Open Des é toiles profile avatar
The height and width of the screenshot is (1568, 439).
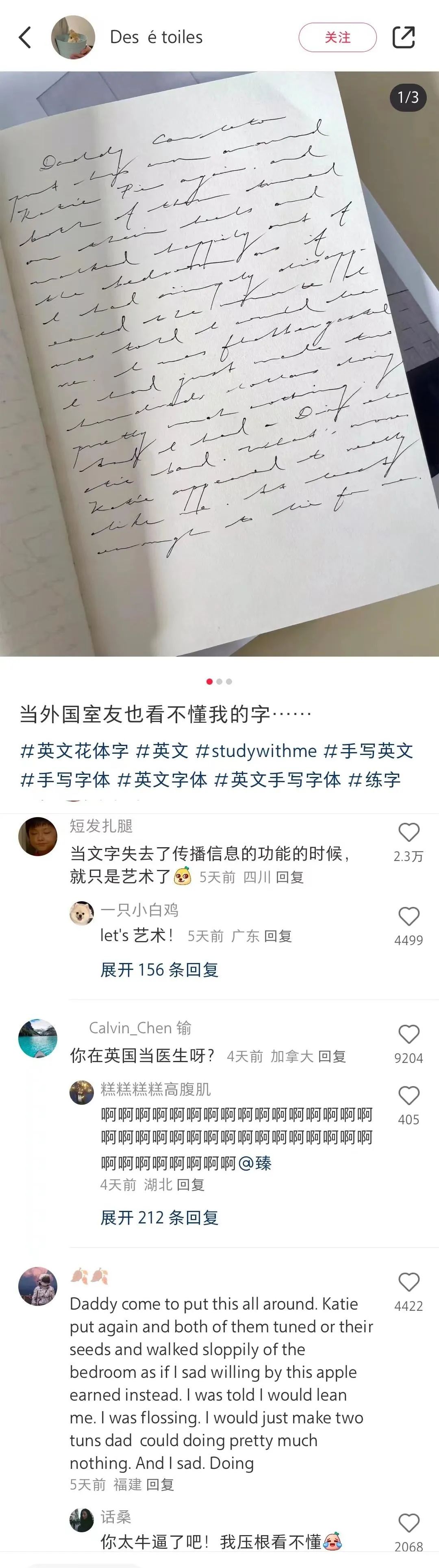73,38
